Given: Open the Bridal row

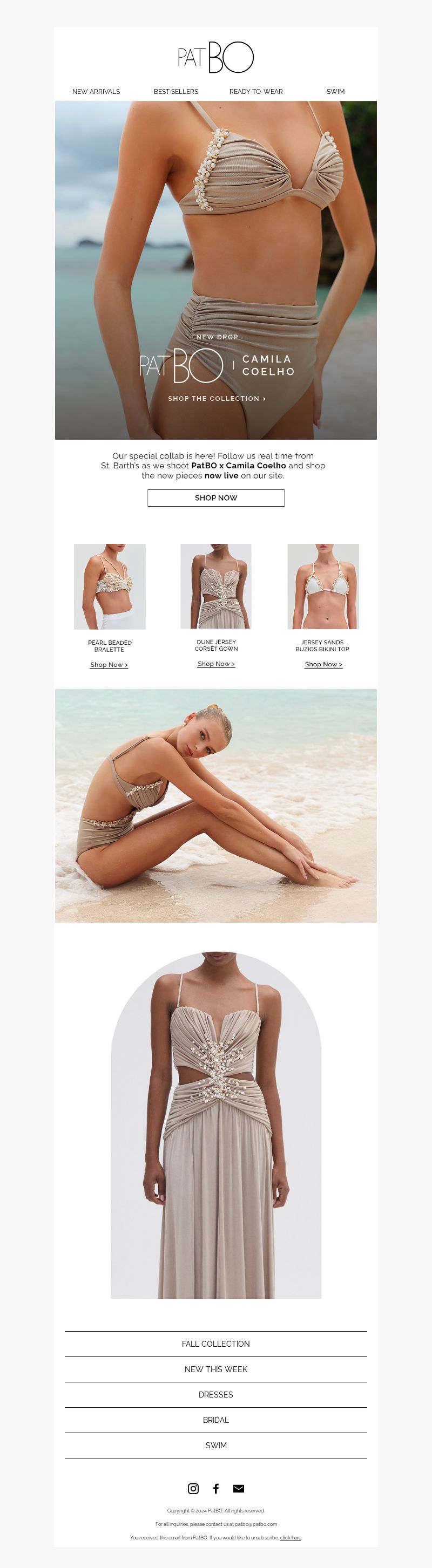Looking at the screenshot, I should click(x=215, y=1420).
